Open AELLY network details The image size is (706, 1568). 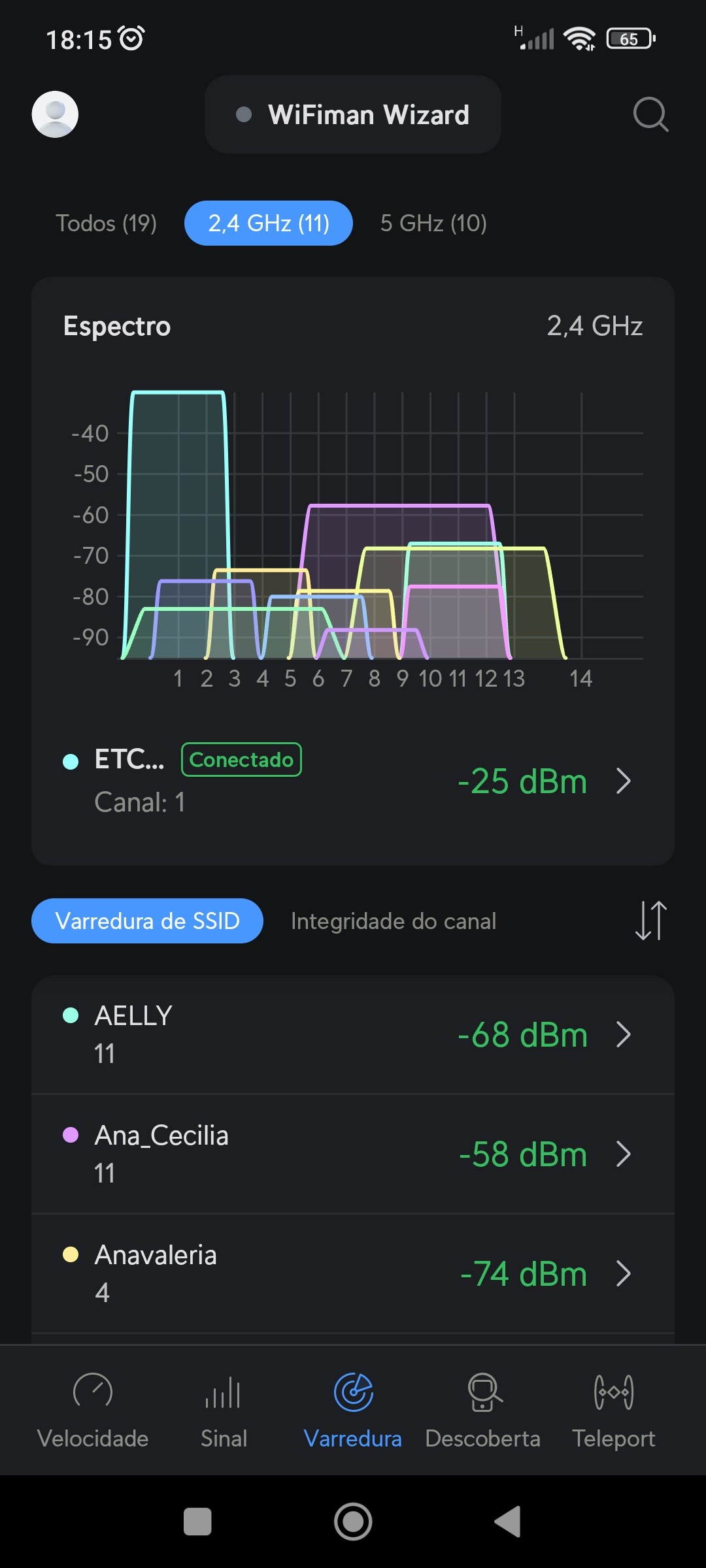pos(353,1034)
